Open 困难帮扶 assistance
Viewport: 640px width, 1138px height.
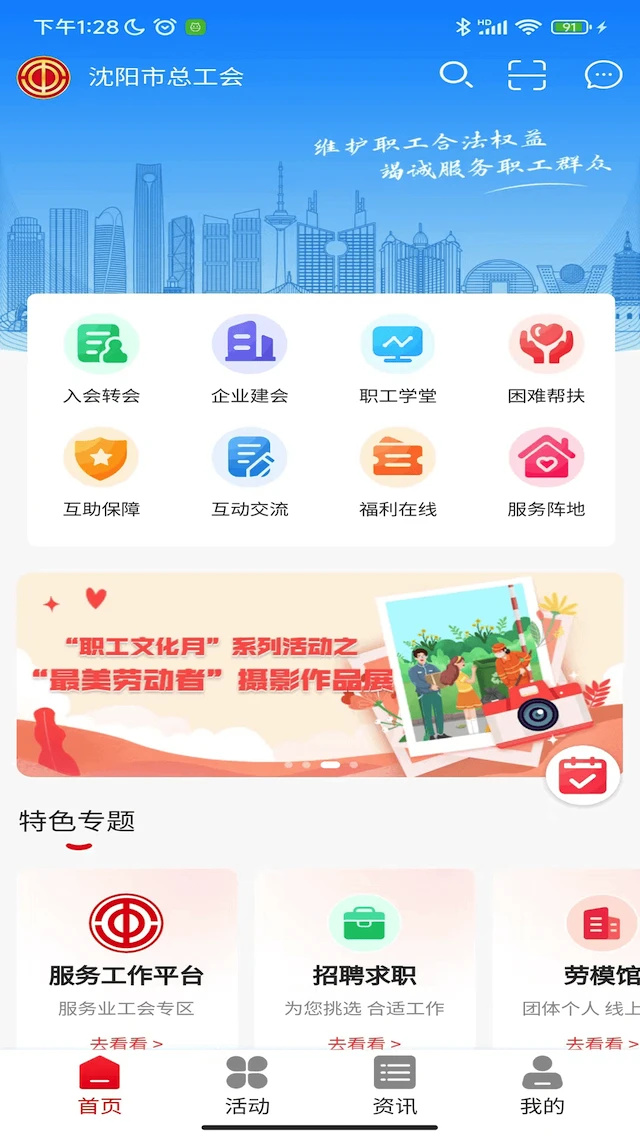546,360
